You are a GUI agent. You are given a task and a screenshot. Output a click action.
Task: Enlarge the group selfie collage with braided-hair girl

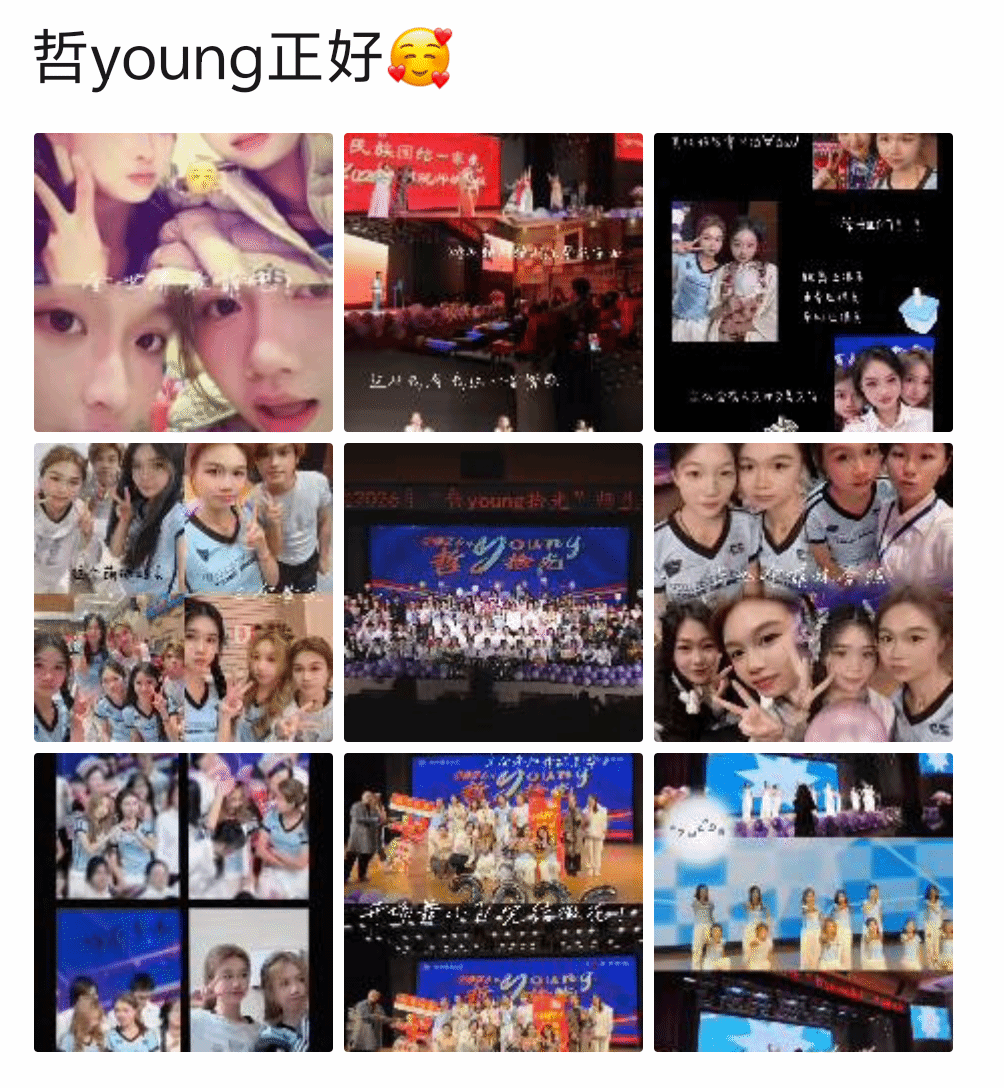coord(183,592)
